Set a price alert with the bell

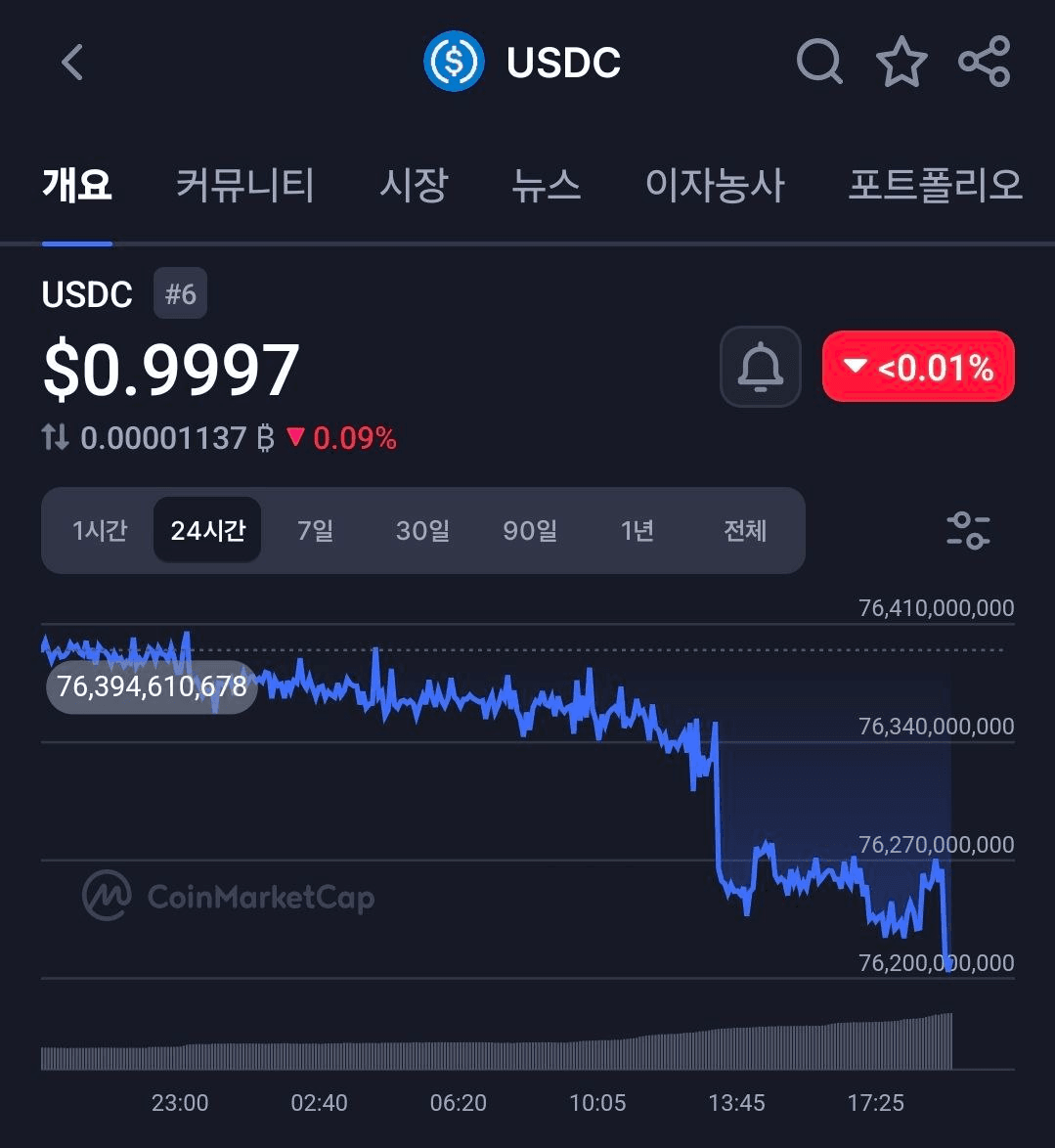(760, 367)
